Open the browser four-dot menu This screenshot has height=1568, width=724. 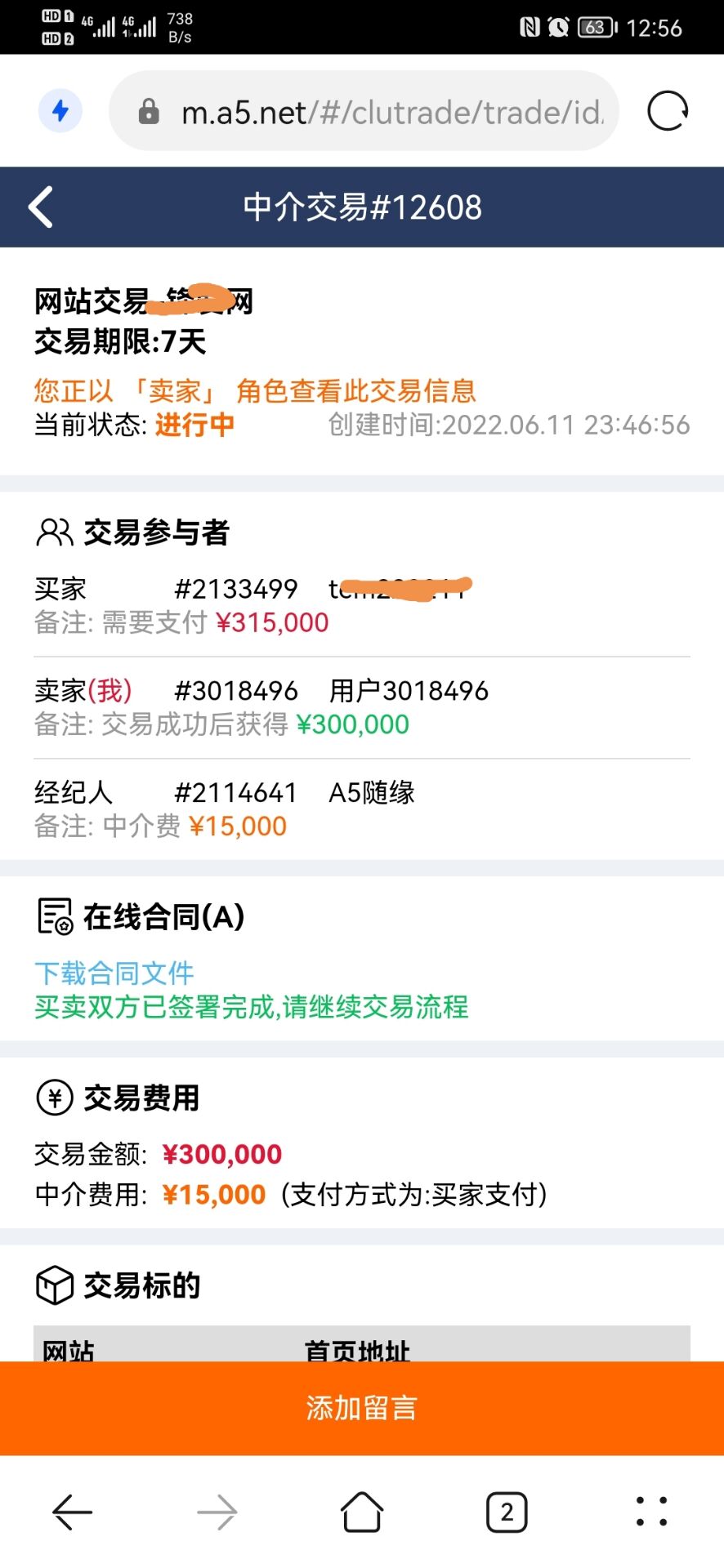(x=651, y=1512)
